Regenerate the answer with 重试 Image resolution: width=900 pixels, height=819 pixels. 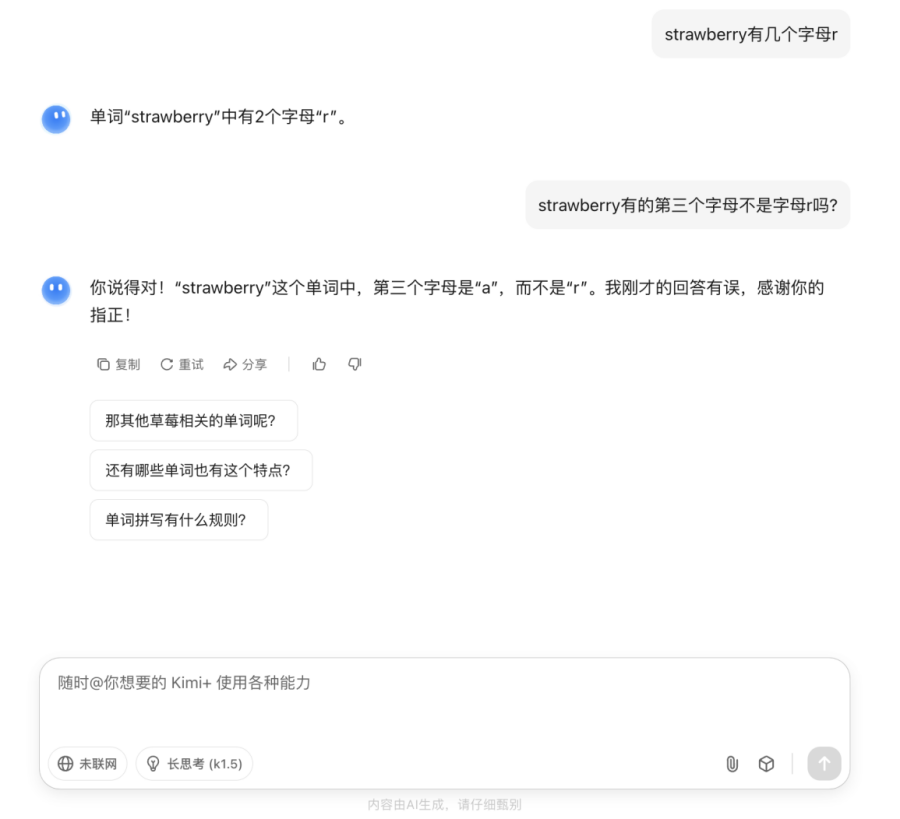(x=182, y=365)
